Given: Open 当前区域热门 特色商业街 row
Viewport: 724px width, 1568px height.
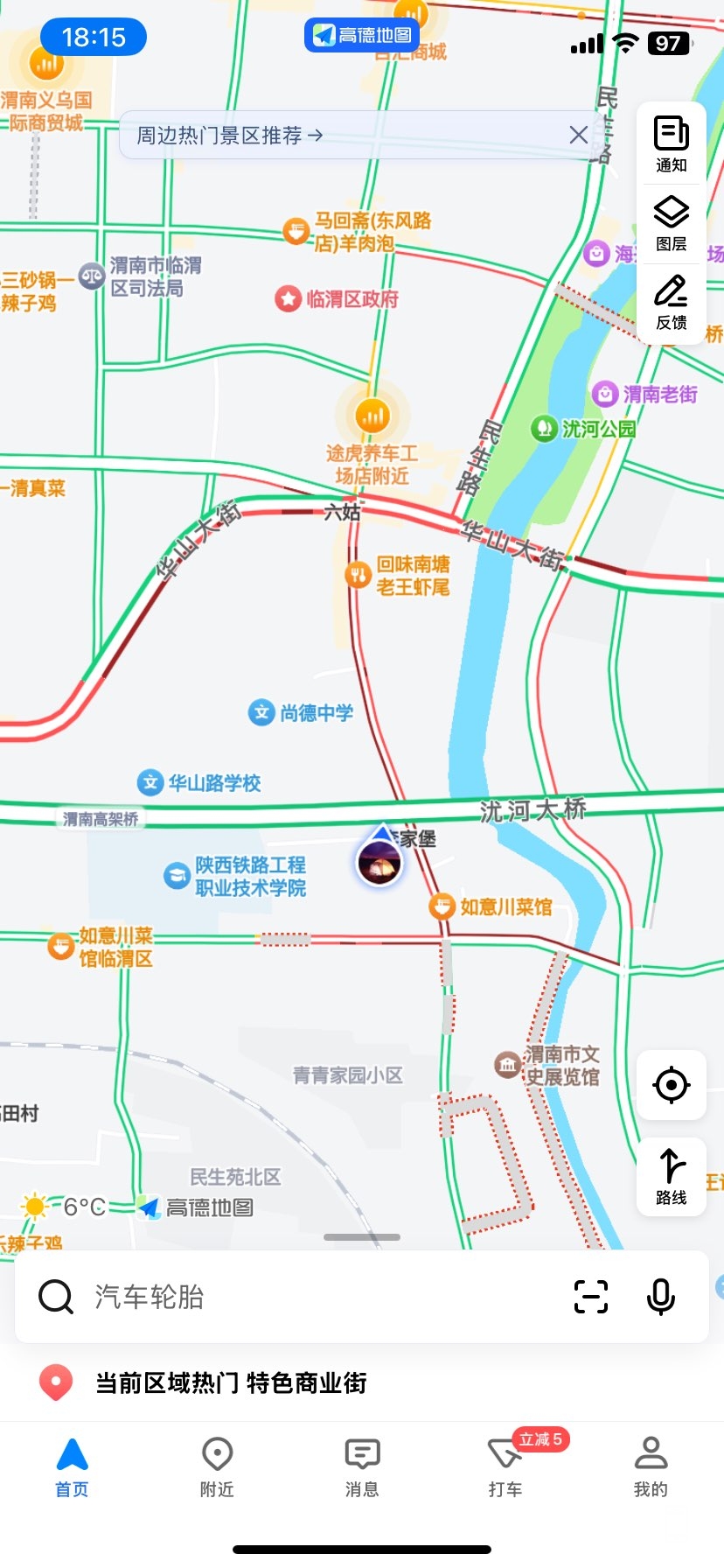Looking at the screenshot, I should pos(231,1383).
